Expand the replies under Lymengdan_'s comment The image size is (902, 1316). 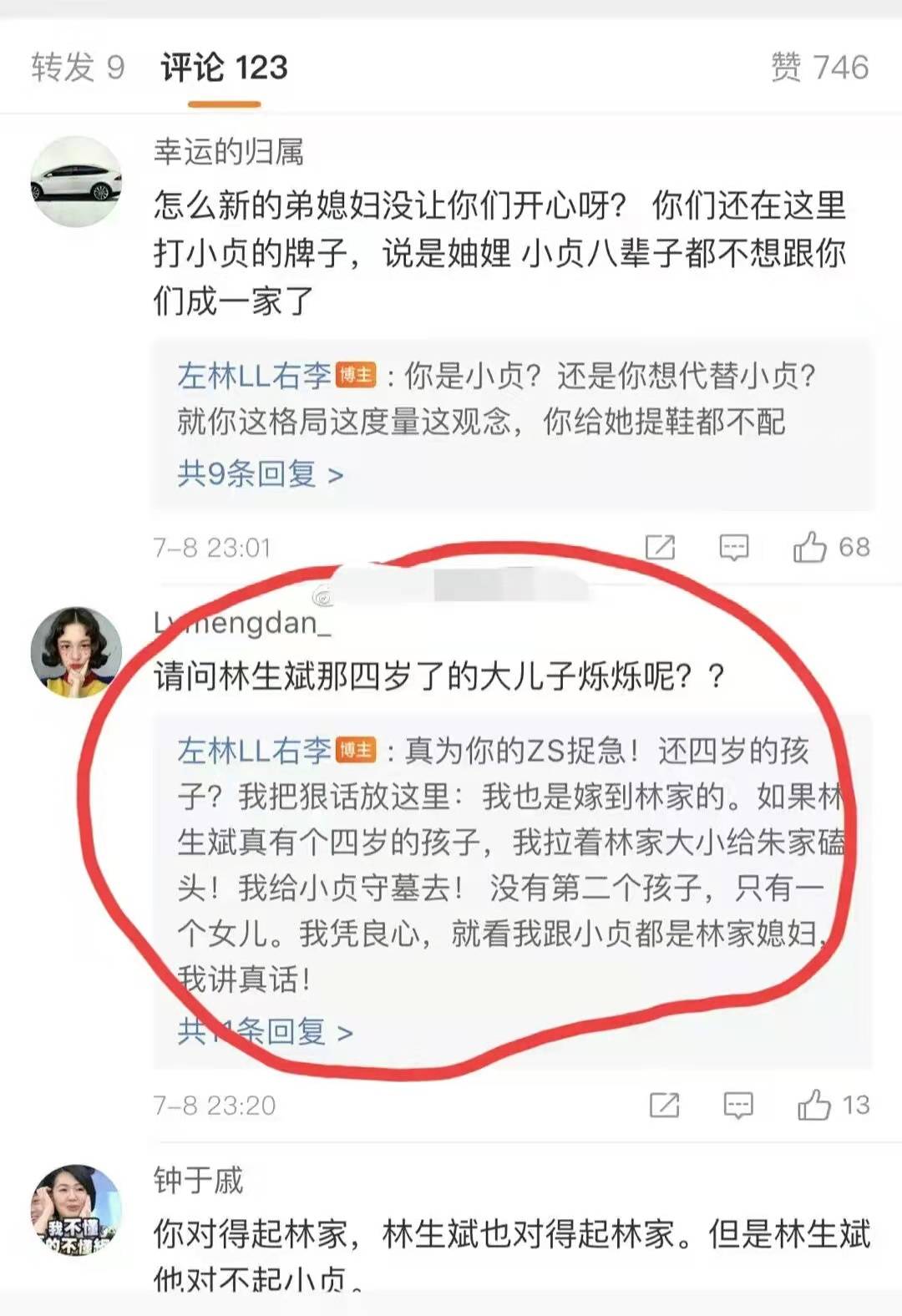coord(265,1032)
